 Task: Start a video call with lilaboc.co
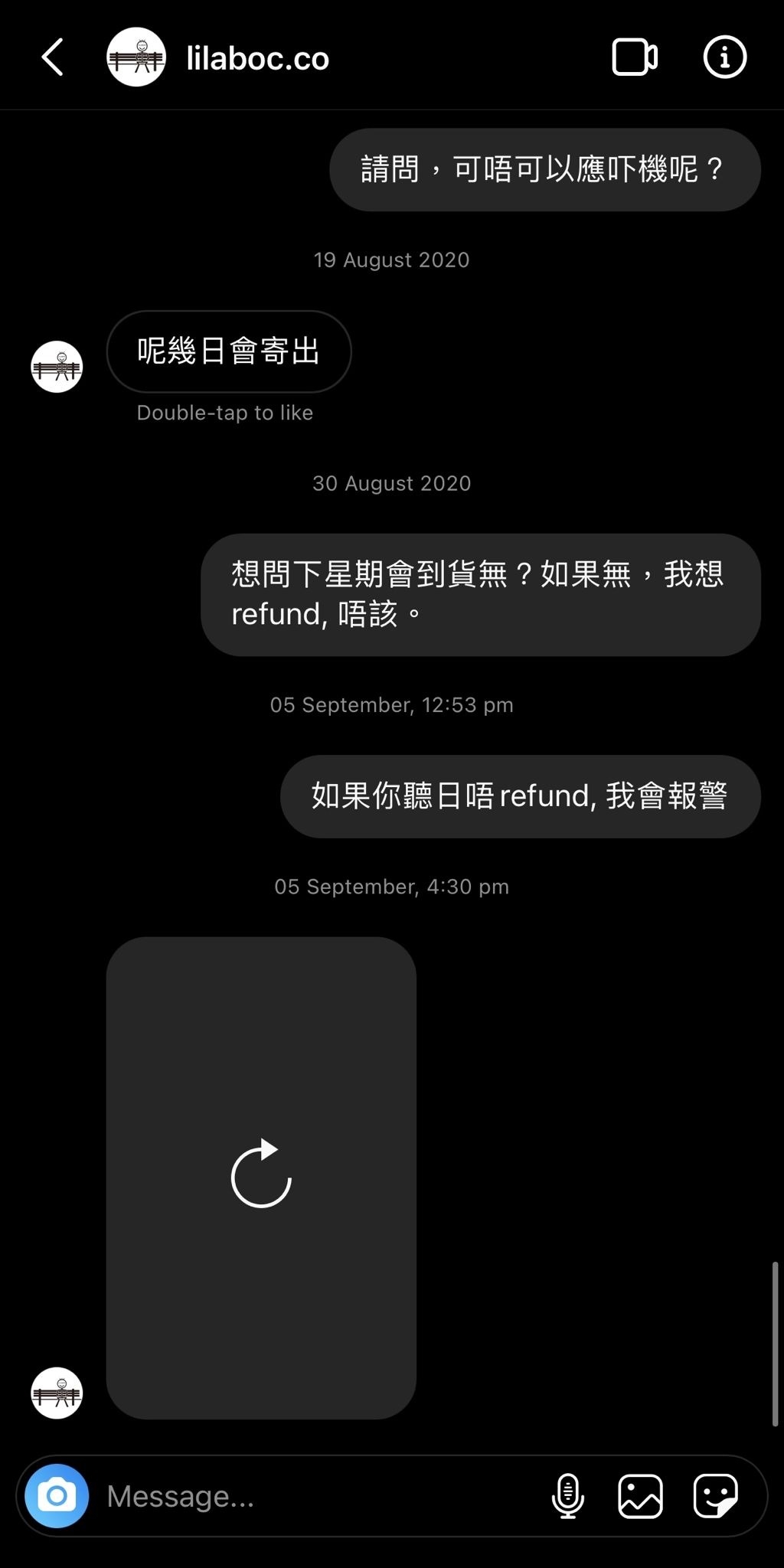[634, 57]
